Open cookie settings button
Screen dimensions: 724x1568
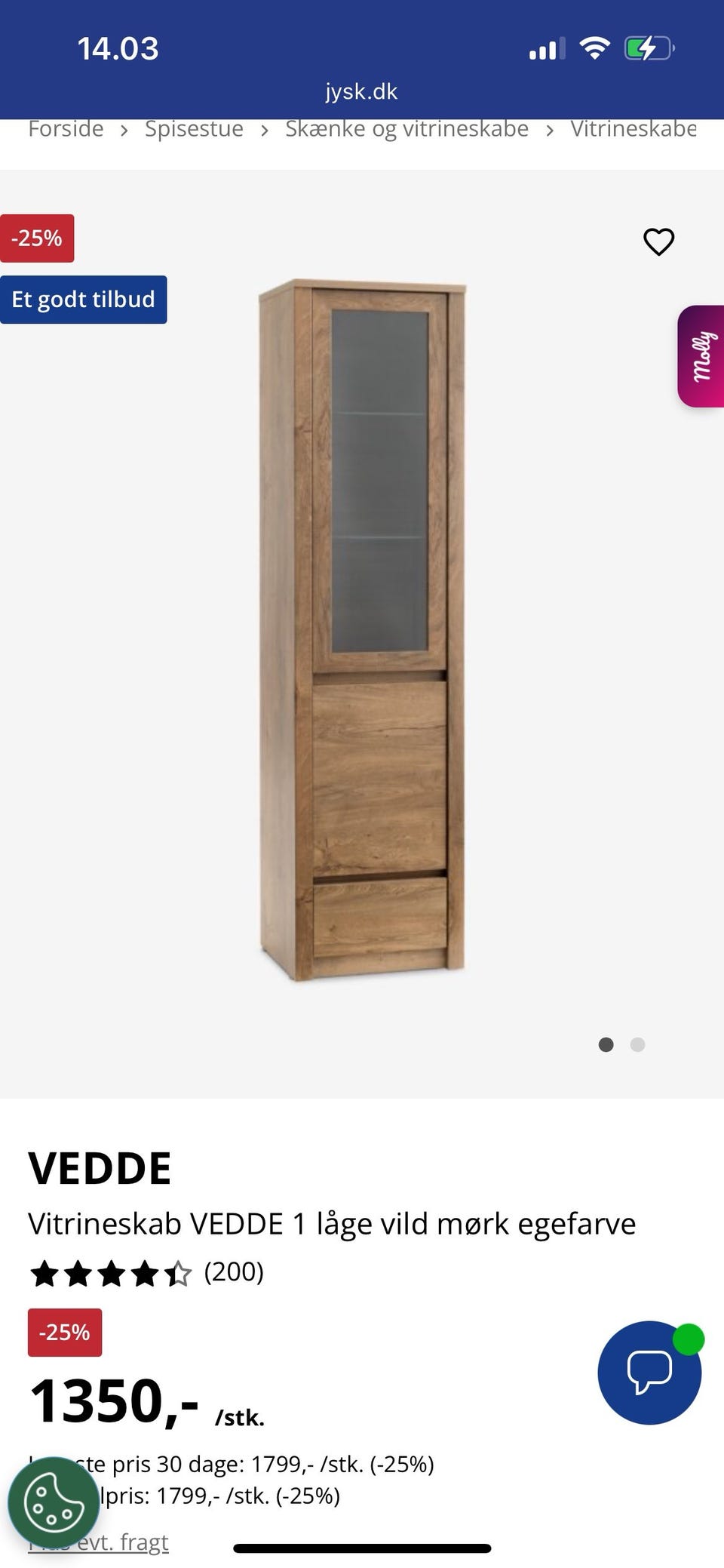[53, 1502]
